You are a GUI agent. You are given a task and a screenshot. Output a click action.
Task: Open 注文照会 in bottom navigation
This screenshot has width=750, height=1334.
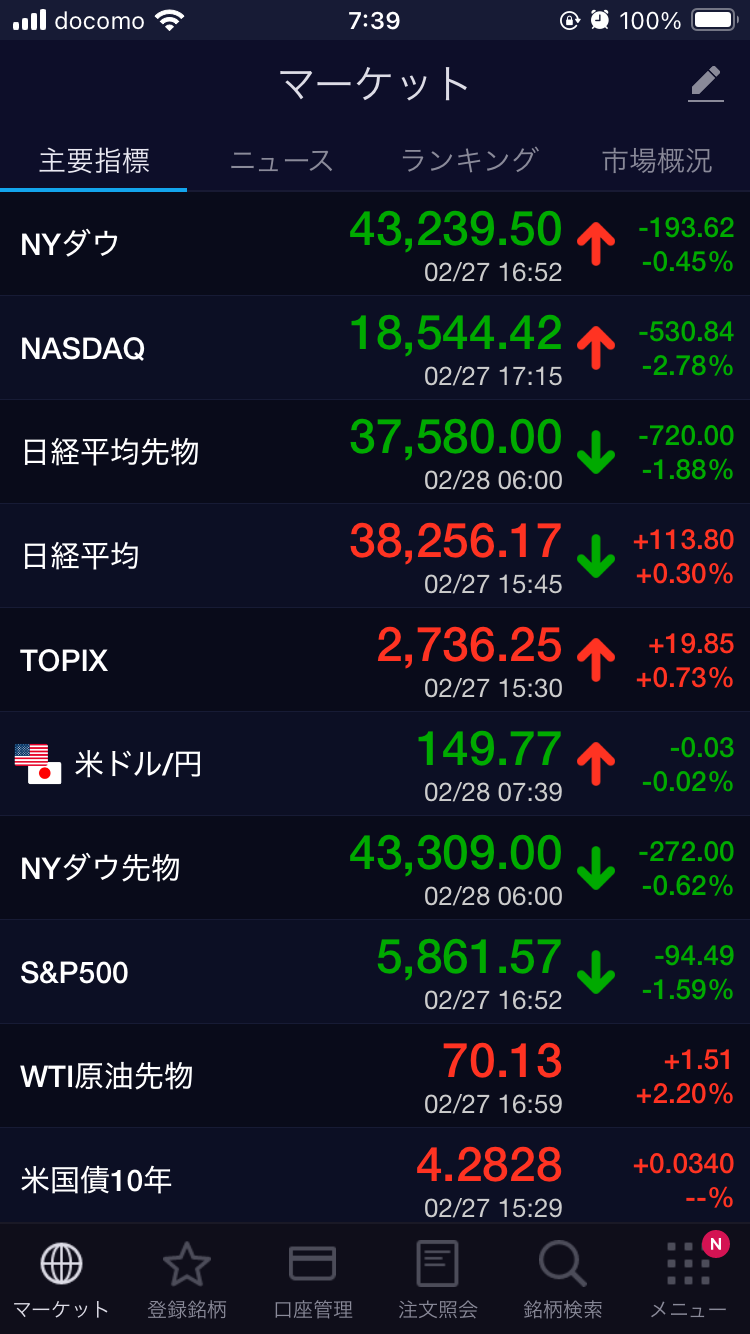437,1279
